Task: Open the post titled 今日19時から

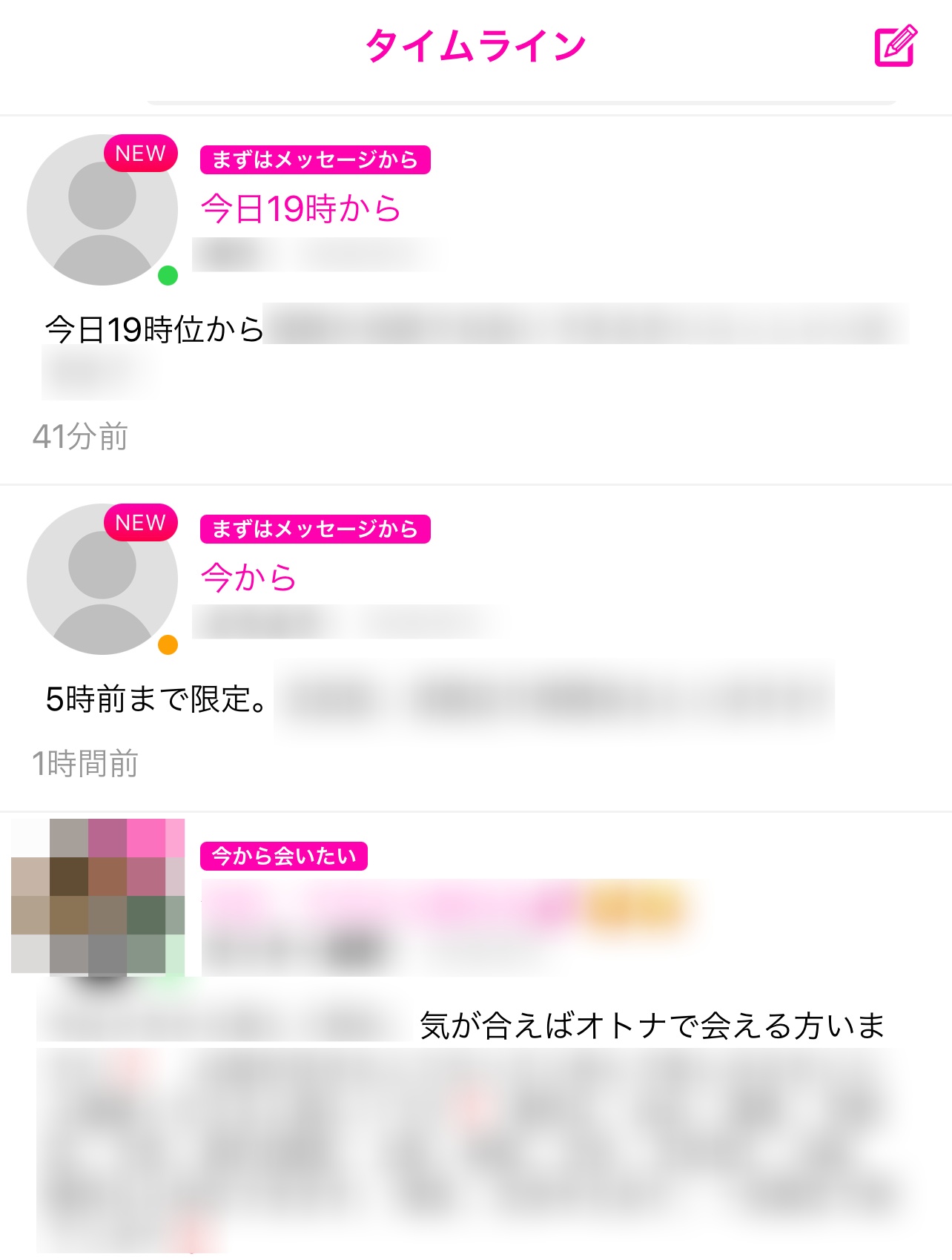Action: point(300,209)
